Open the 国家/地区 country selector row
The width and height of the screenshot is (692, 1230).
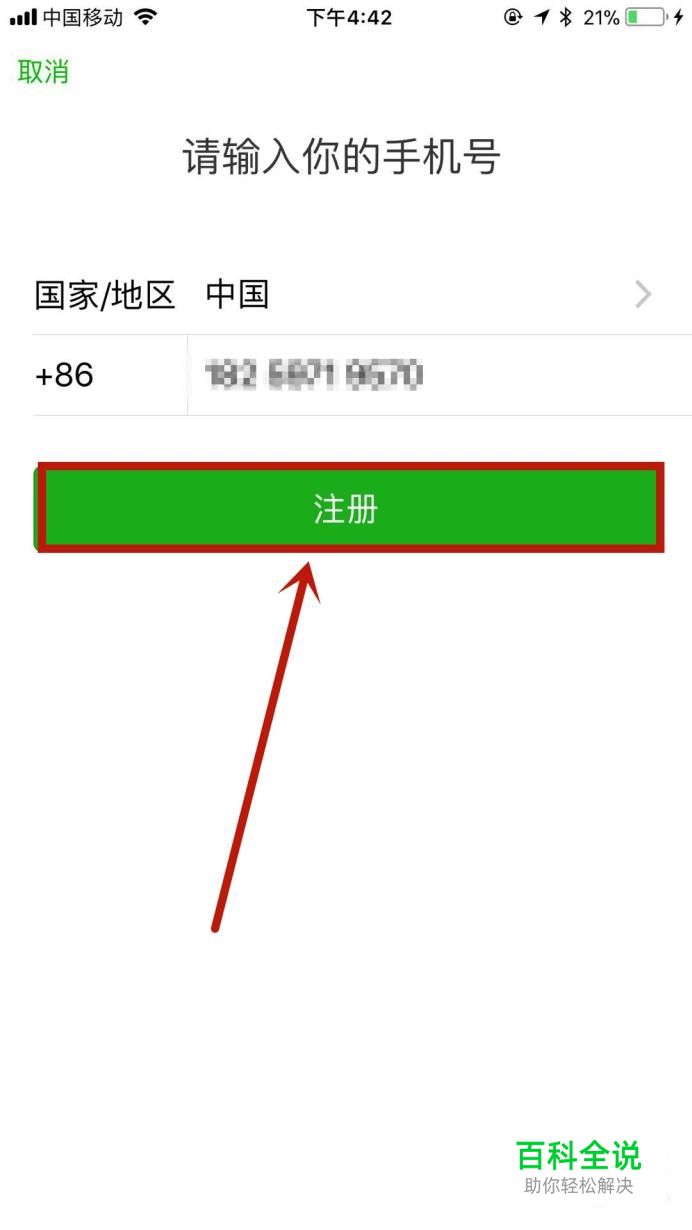point(362,295)
